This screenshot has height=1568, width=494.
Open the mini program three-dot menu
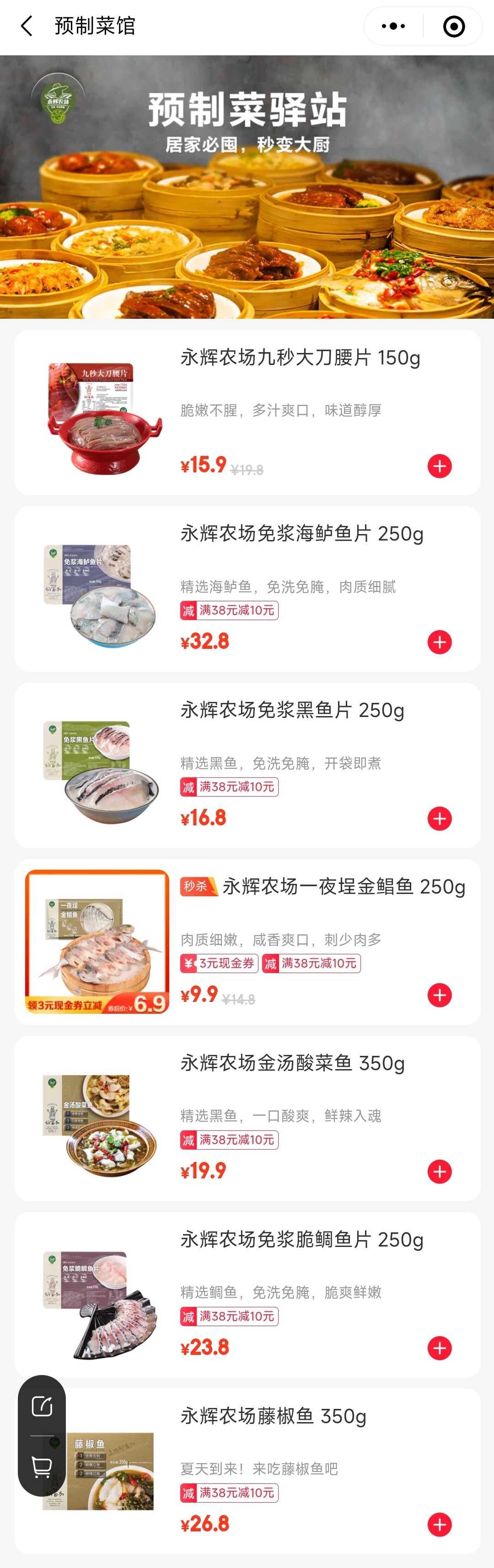click(x=393, y=26)
